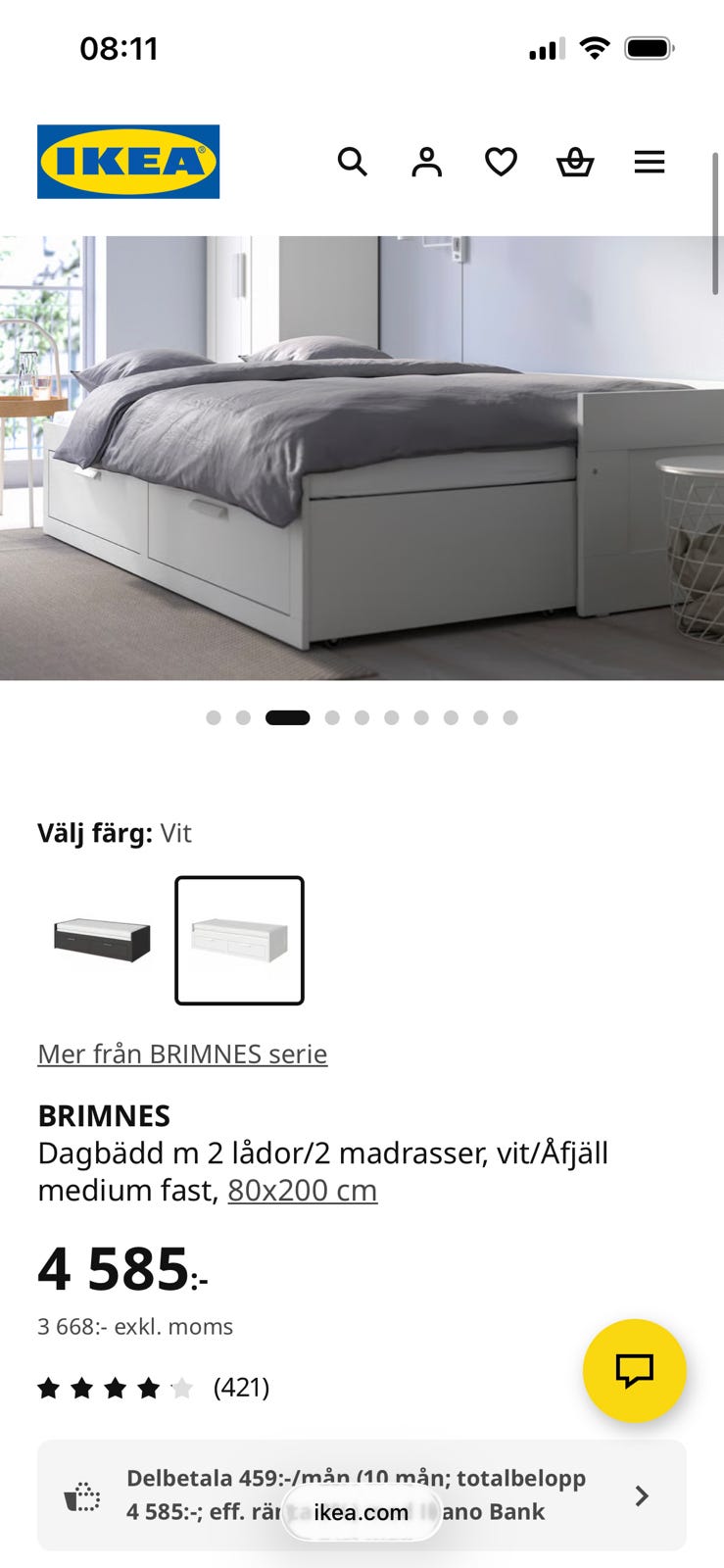Open 'Mer från BRIMNES serie' link
This screenshot has height=1568, width=724.
pyautogui.click(x=182, y=1053)
